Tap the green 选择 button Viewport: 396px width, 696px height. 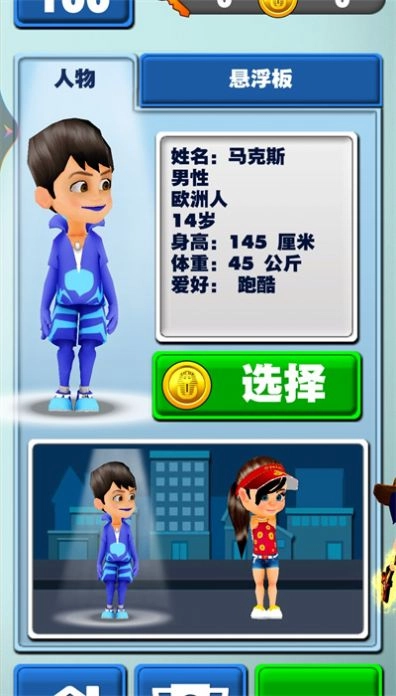pyautogui.click(x=257, y=386)
